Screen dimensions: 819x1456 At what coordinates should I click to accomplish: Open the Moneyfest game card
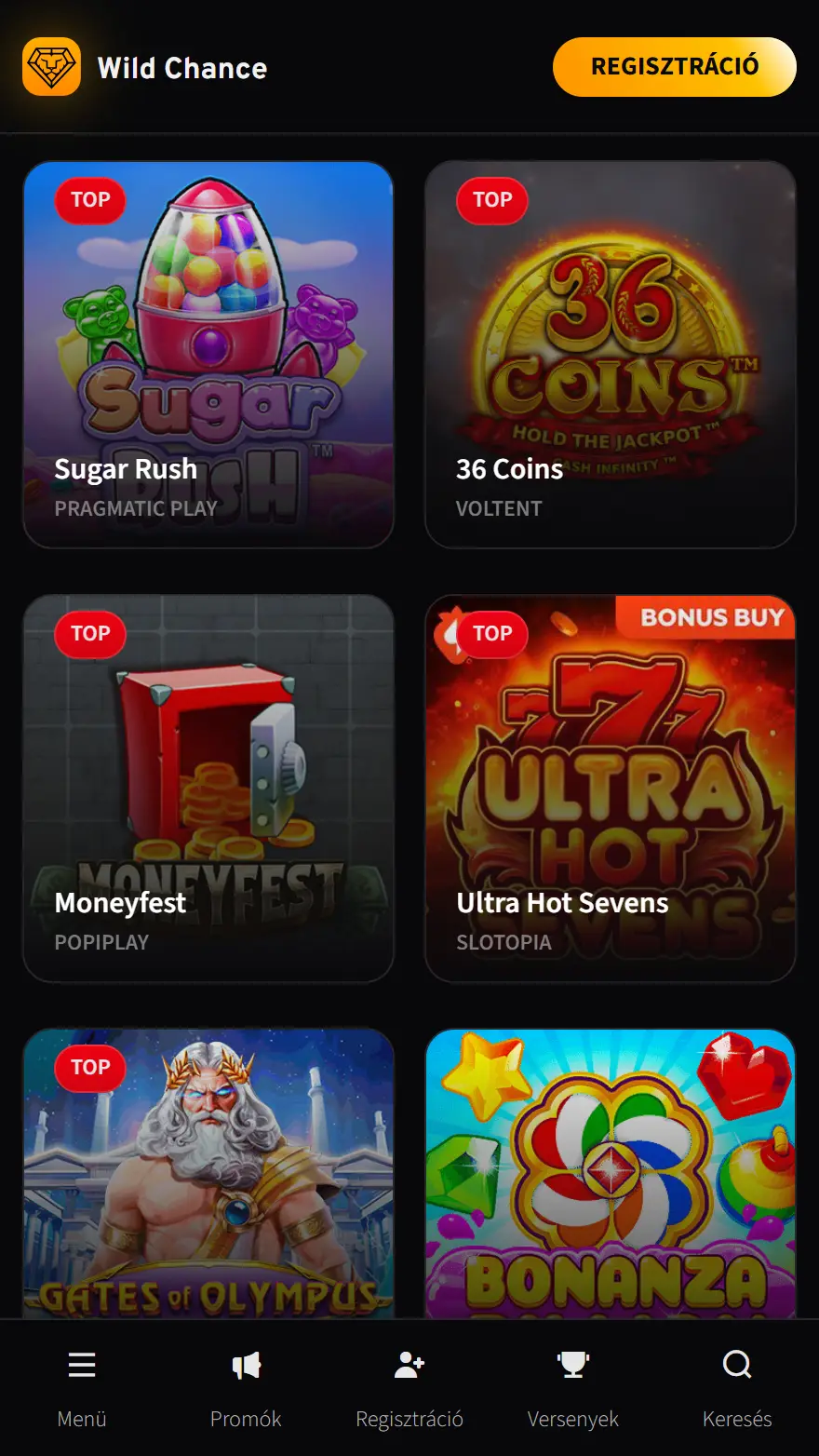208,789
